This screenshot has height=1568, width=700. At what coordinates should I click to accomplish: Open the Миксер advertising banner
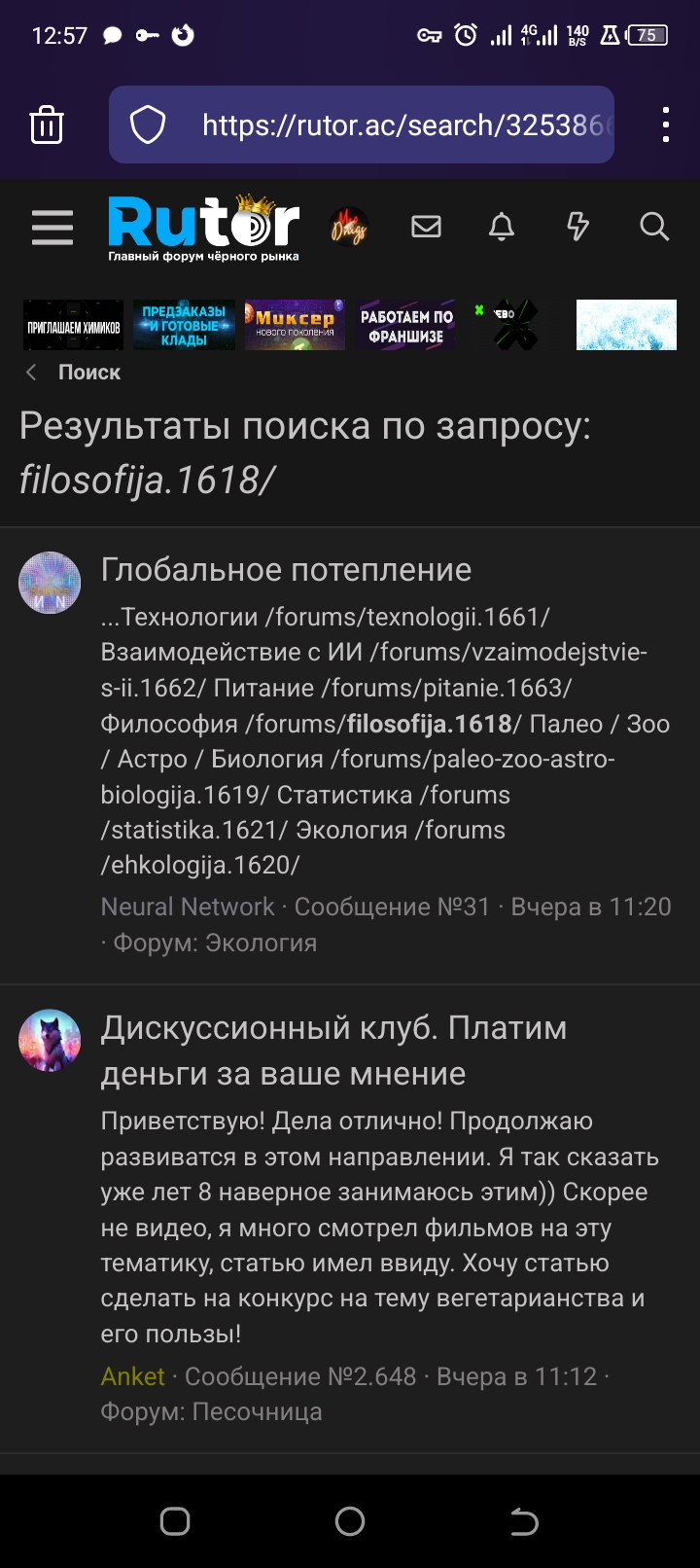click(295, 325)
